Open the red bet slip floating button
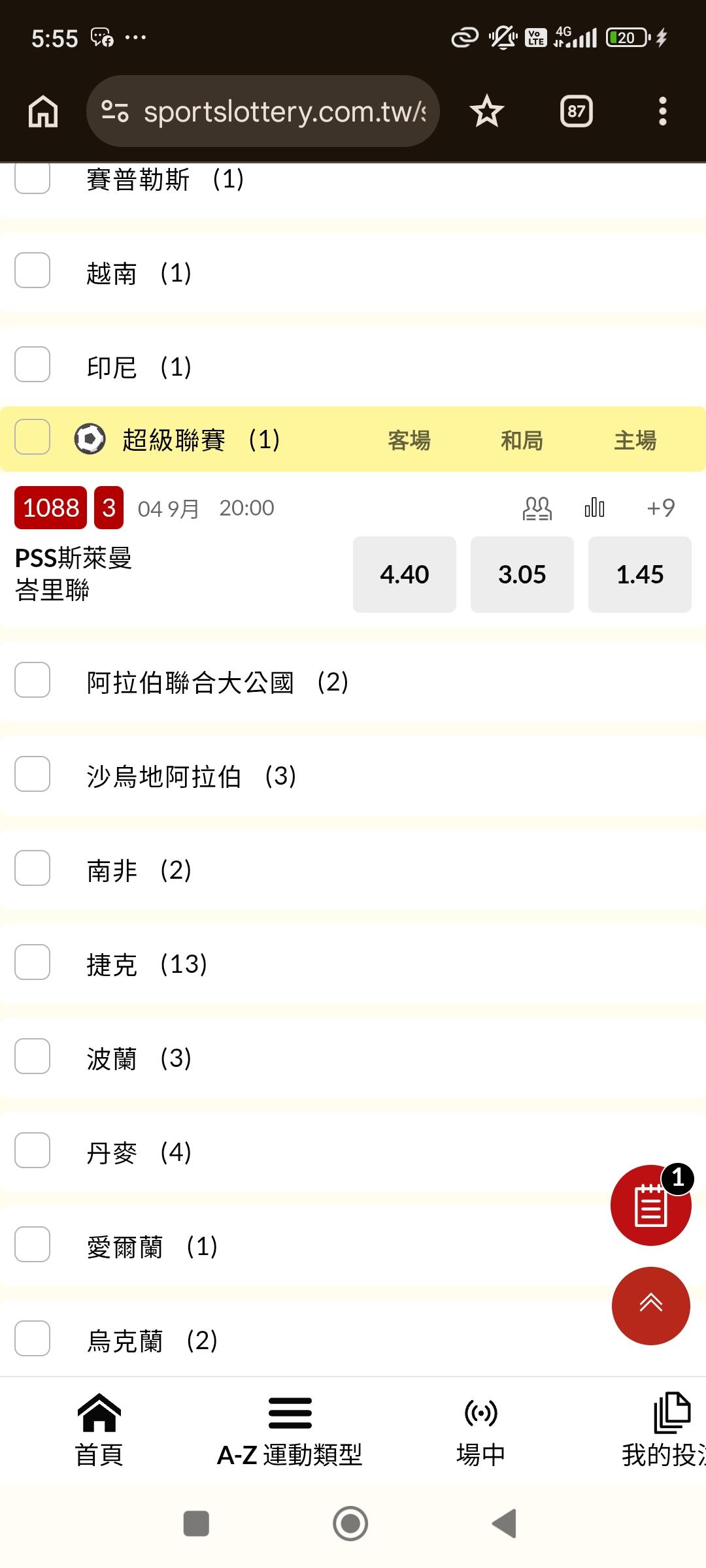The height and width of the screenshot is (1568, 706). (651, 1205)
